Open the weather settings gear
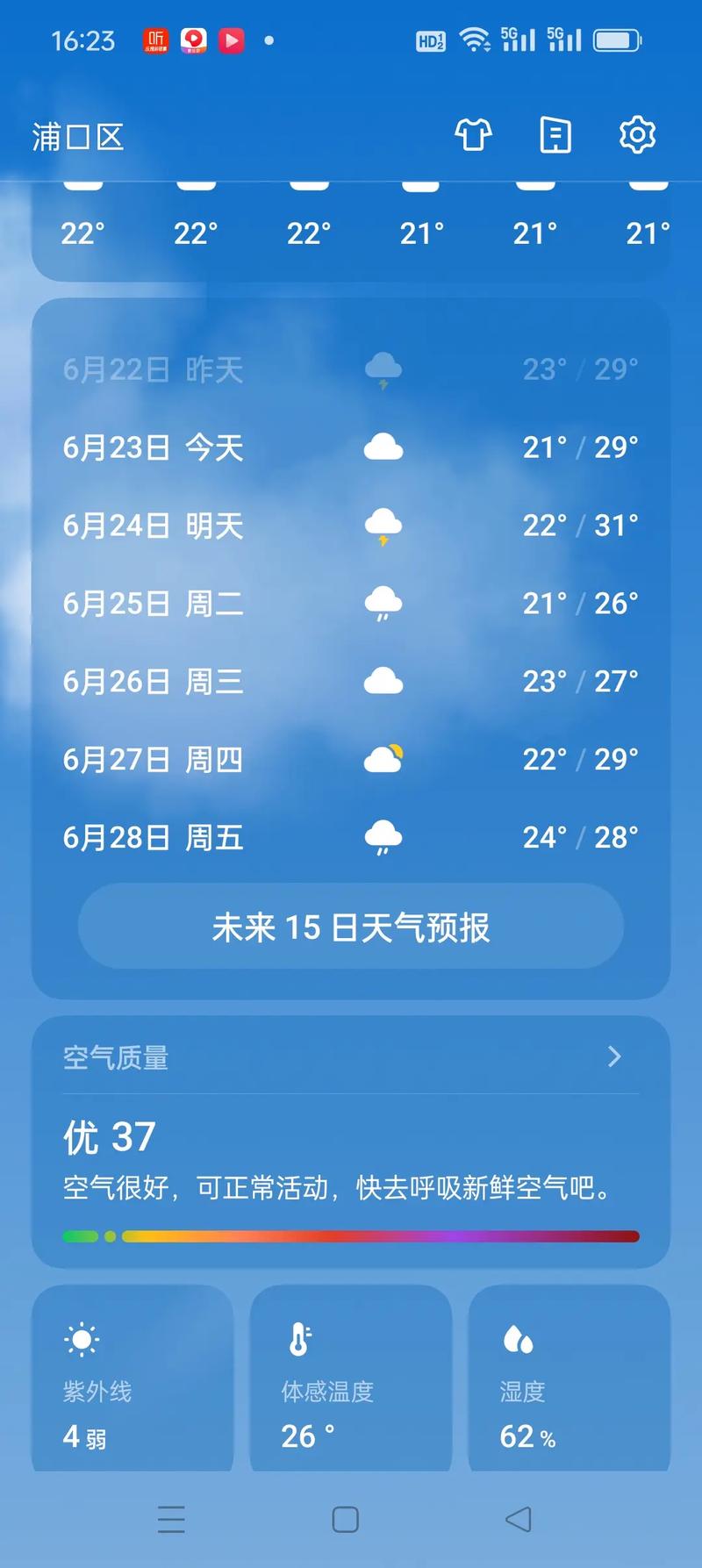 coord(637,135)
